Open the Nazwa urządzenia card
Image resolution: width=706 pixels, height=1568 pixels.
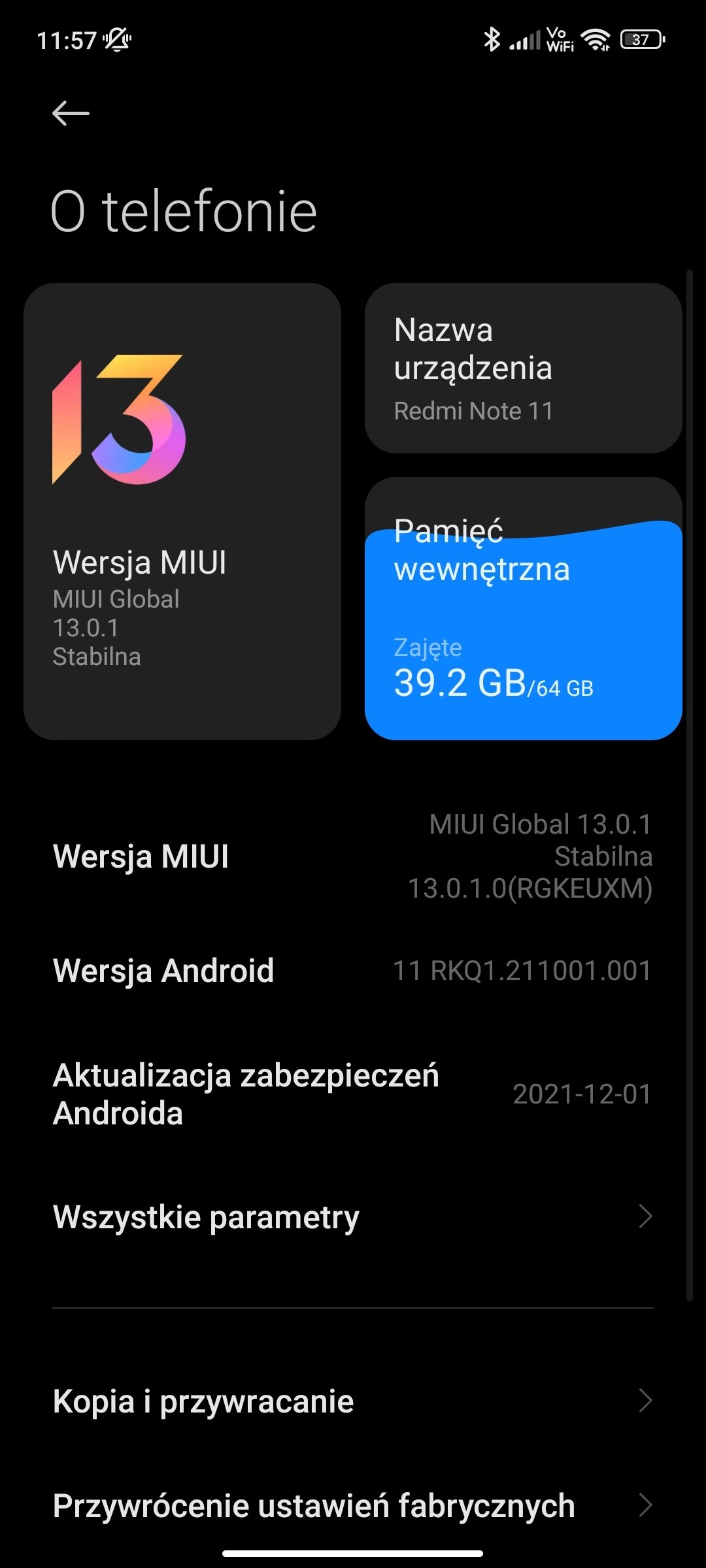point(524,368)
